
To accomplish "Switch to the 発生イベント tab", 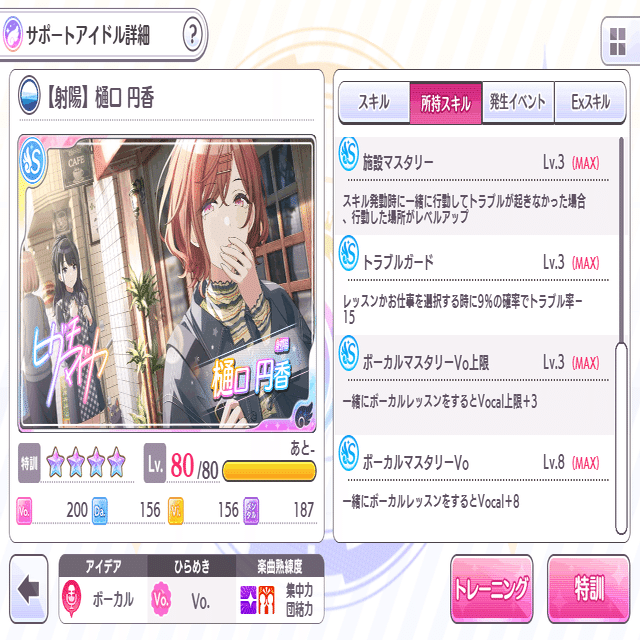I will coord(518,102).
